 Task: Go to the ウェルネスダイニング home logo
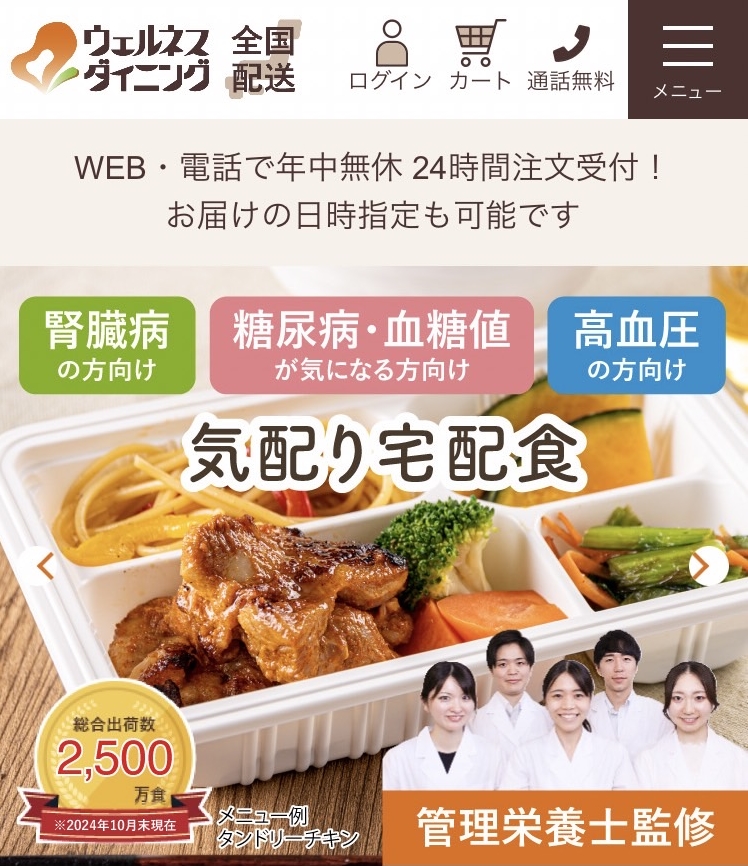tap(111, 58)
